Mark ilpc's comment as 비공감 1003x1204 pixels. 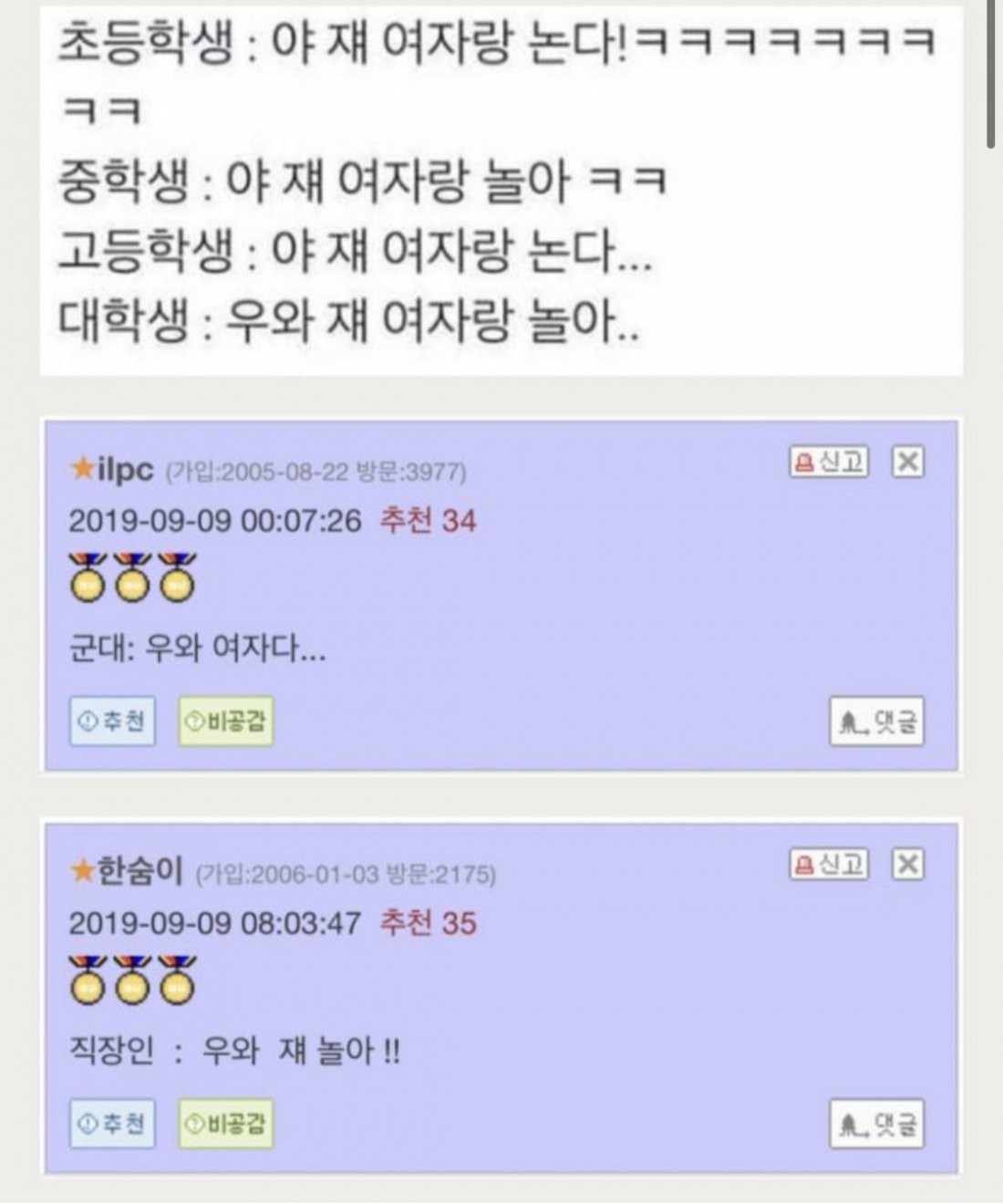226,721
